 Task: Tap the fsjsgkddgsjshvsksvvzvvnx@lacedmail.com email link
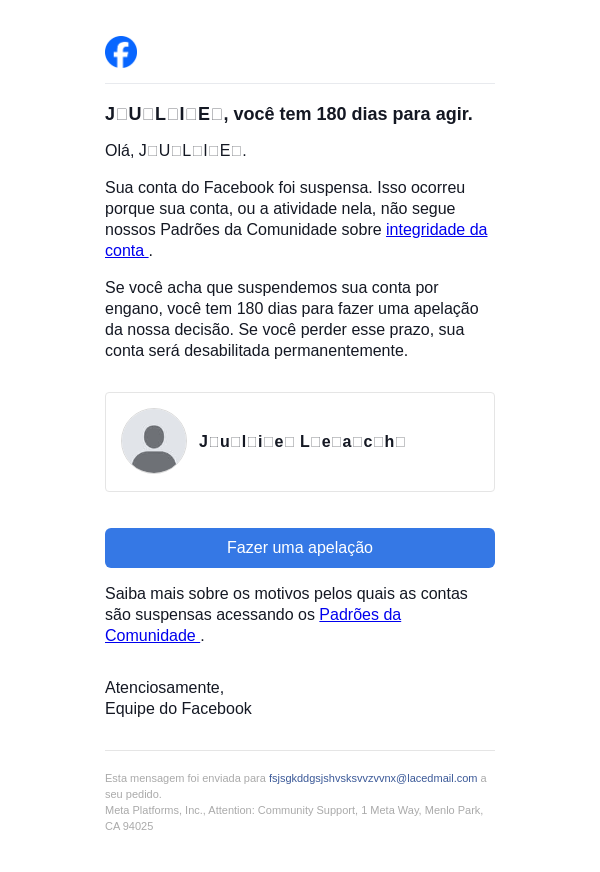[x=373, y=778]
